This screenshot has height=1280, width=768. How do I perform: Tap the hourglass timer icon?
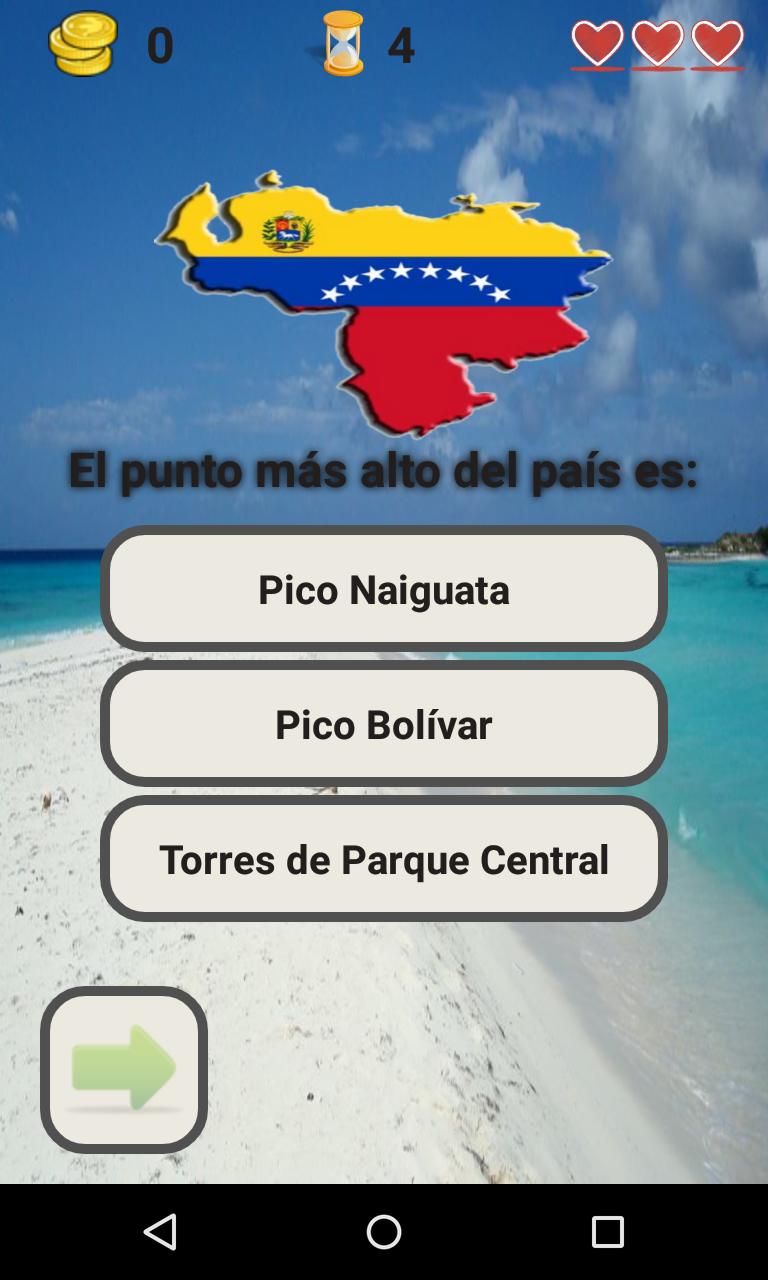tap(343, 42)
